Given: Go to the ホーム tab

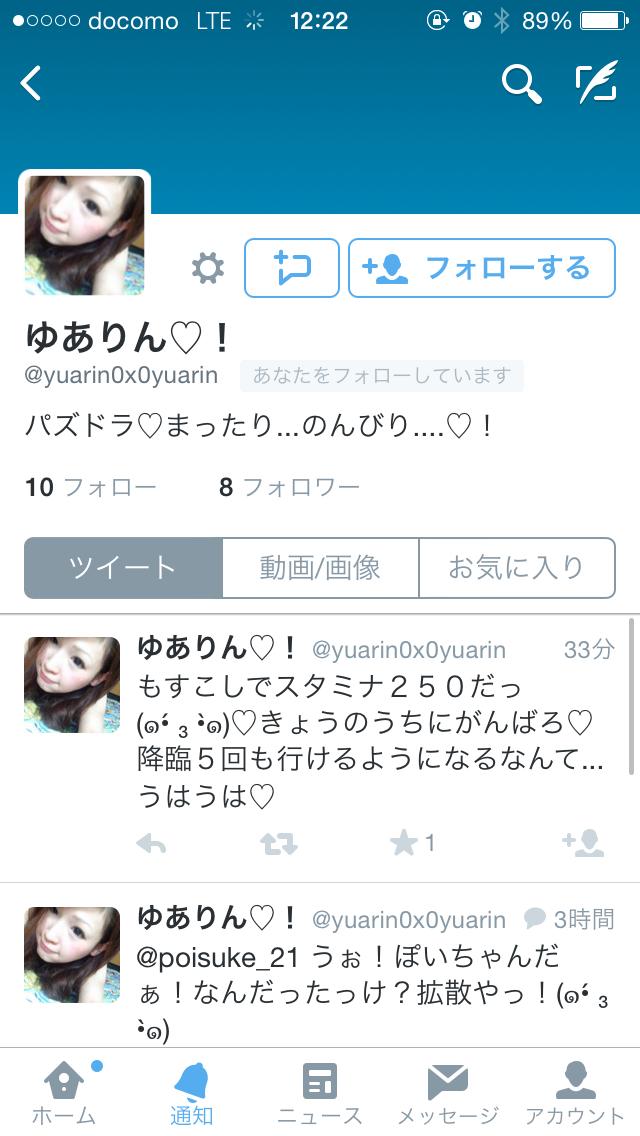Looking at the screenshot, I should point(64,1094).
